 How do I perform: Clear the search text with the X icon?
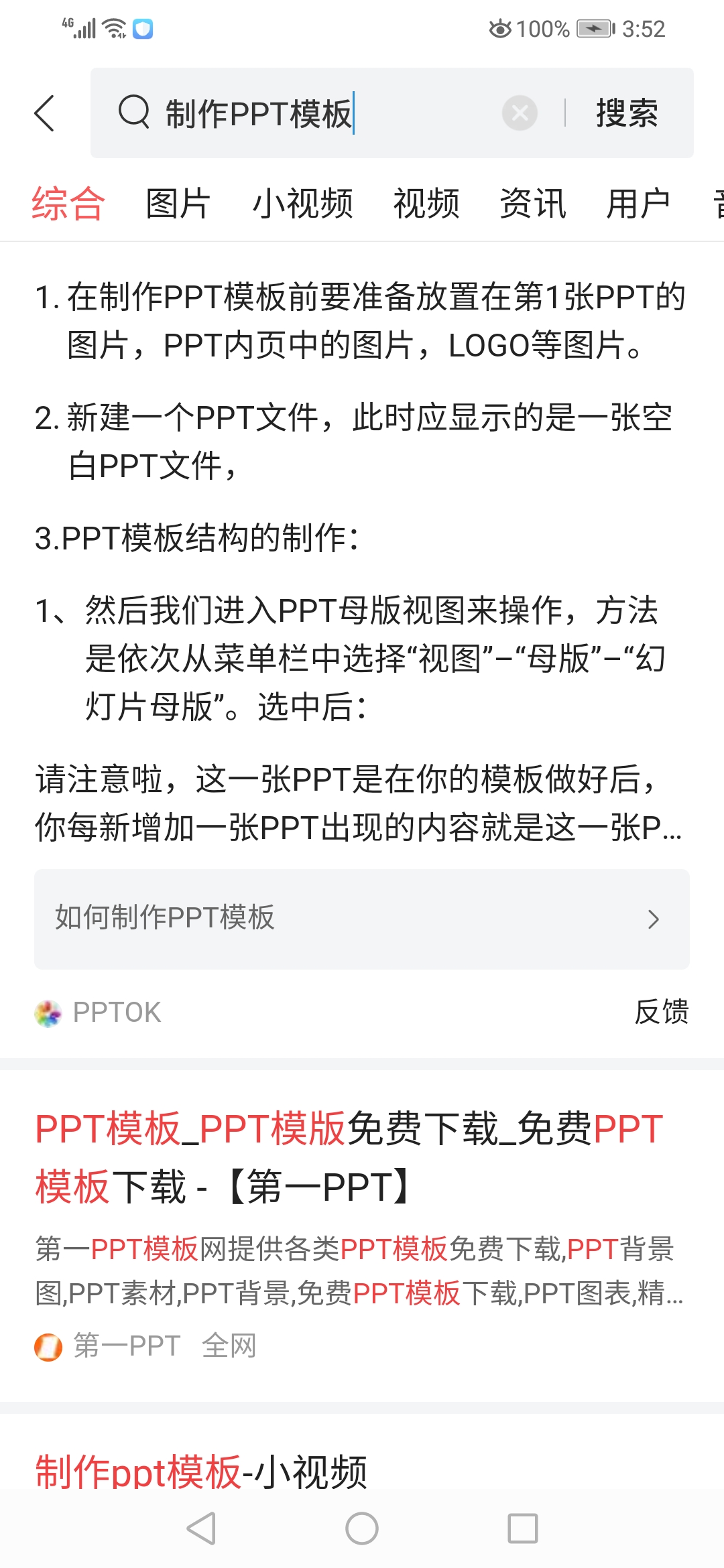[x=520, y=113]
